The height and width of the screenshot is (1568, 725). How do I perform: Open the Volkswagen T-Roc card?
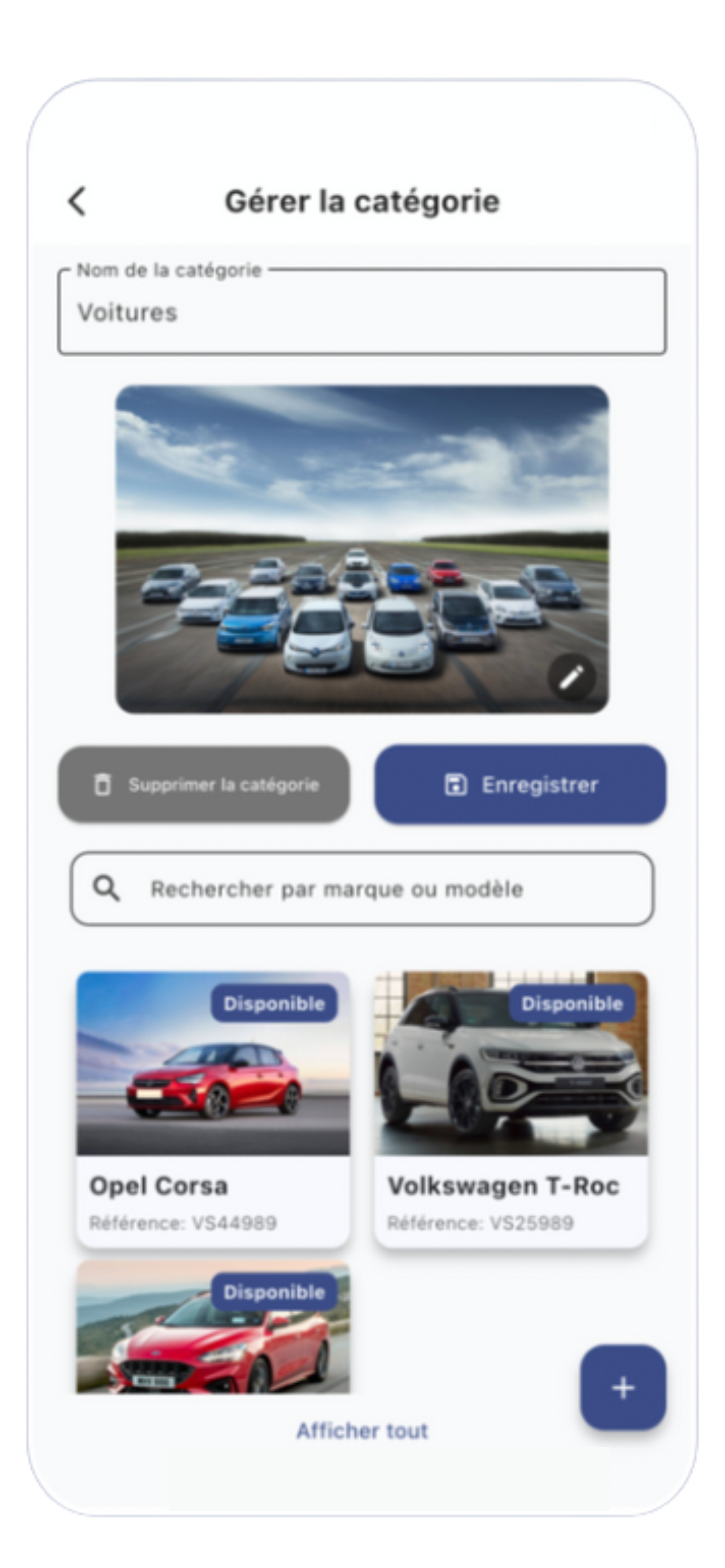click(511, 1108)
